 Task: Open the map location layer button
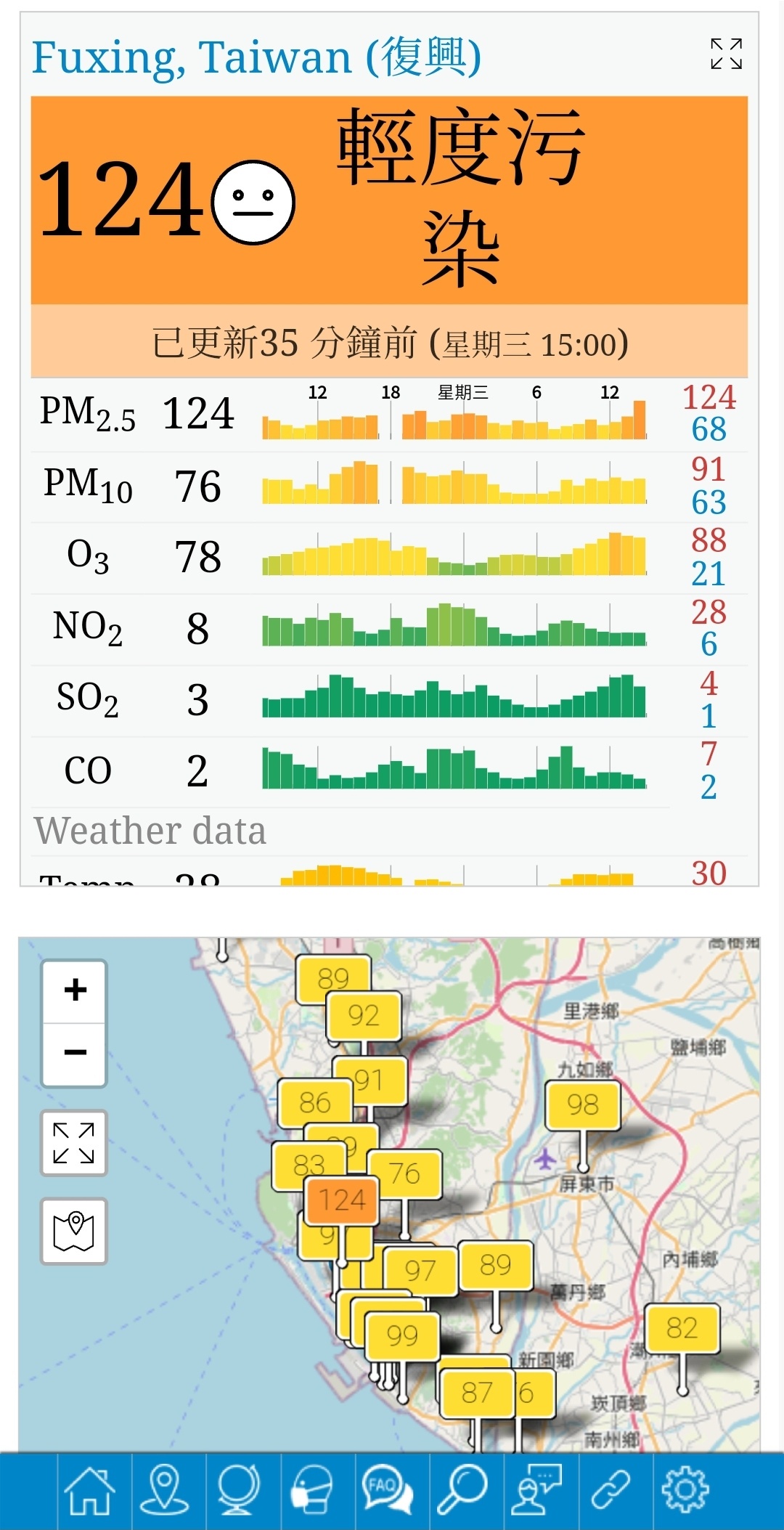74,1231
